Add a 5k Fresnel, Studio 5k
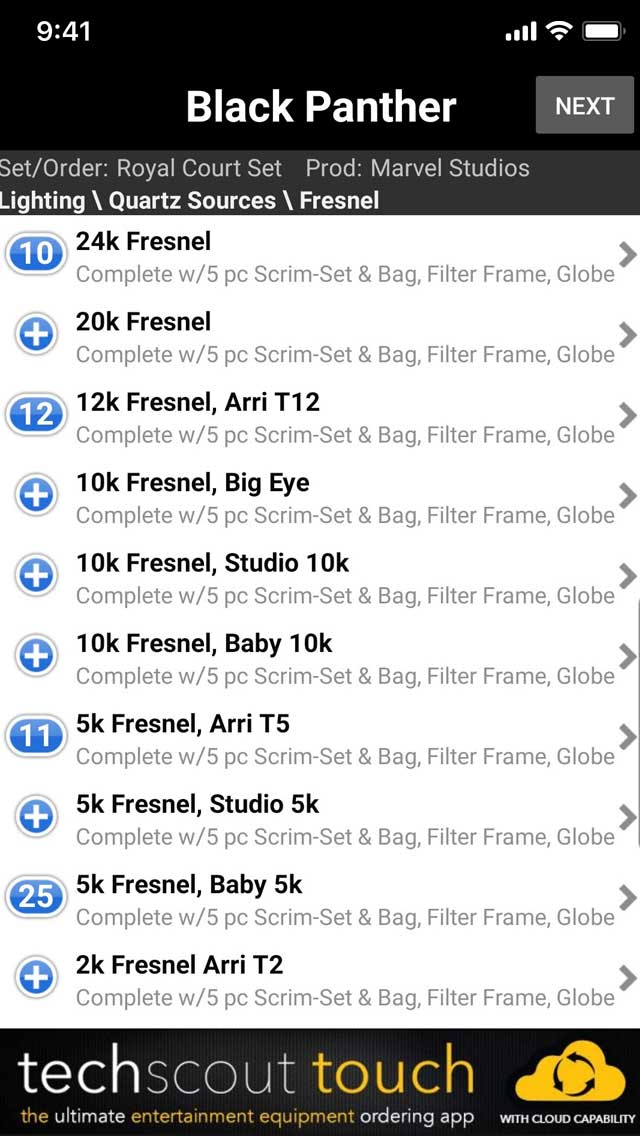 [36, 817]
